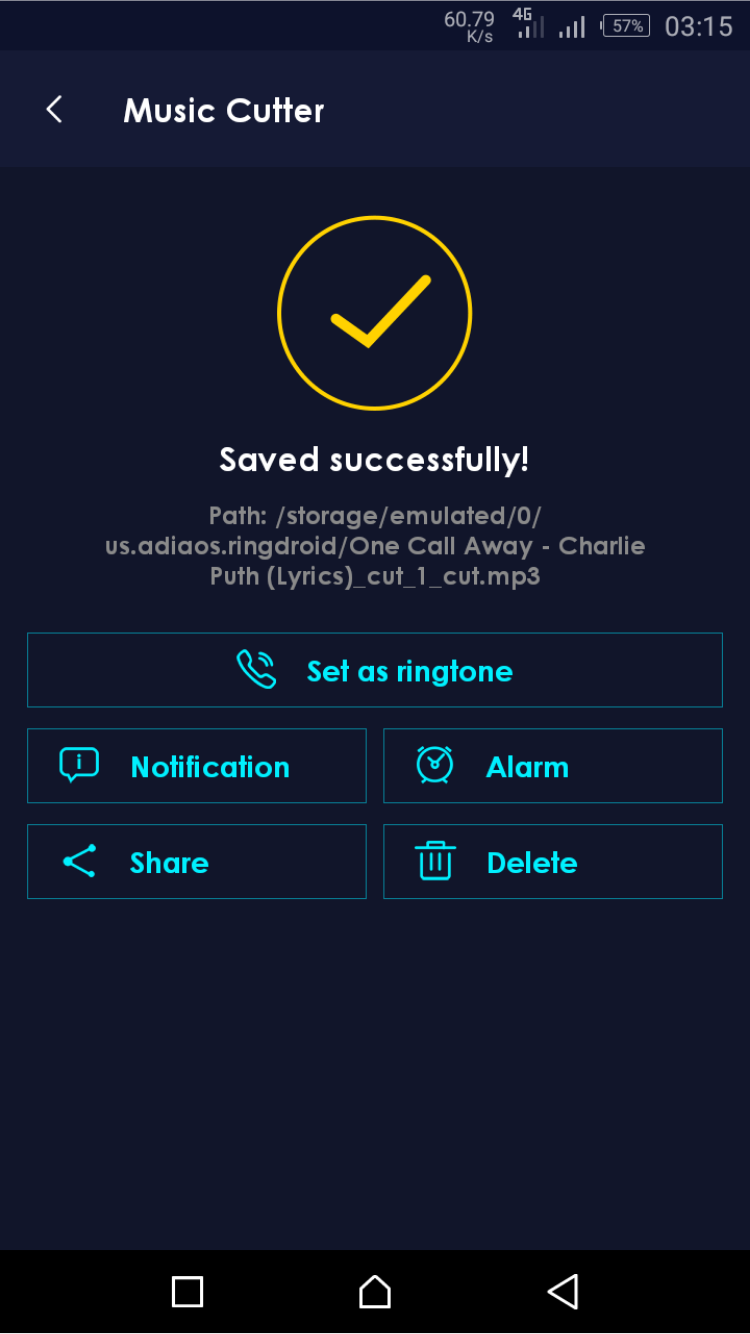Use the clip as Notification sound
Viewport: 750px width, 1334px height.
(x=197, y=766)
